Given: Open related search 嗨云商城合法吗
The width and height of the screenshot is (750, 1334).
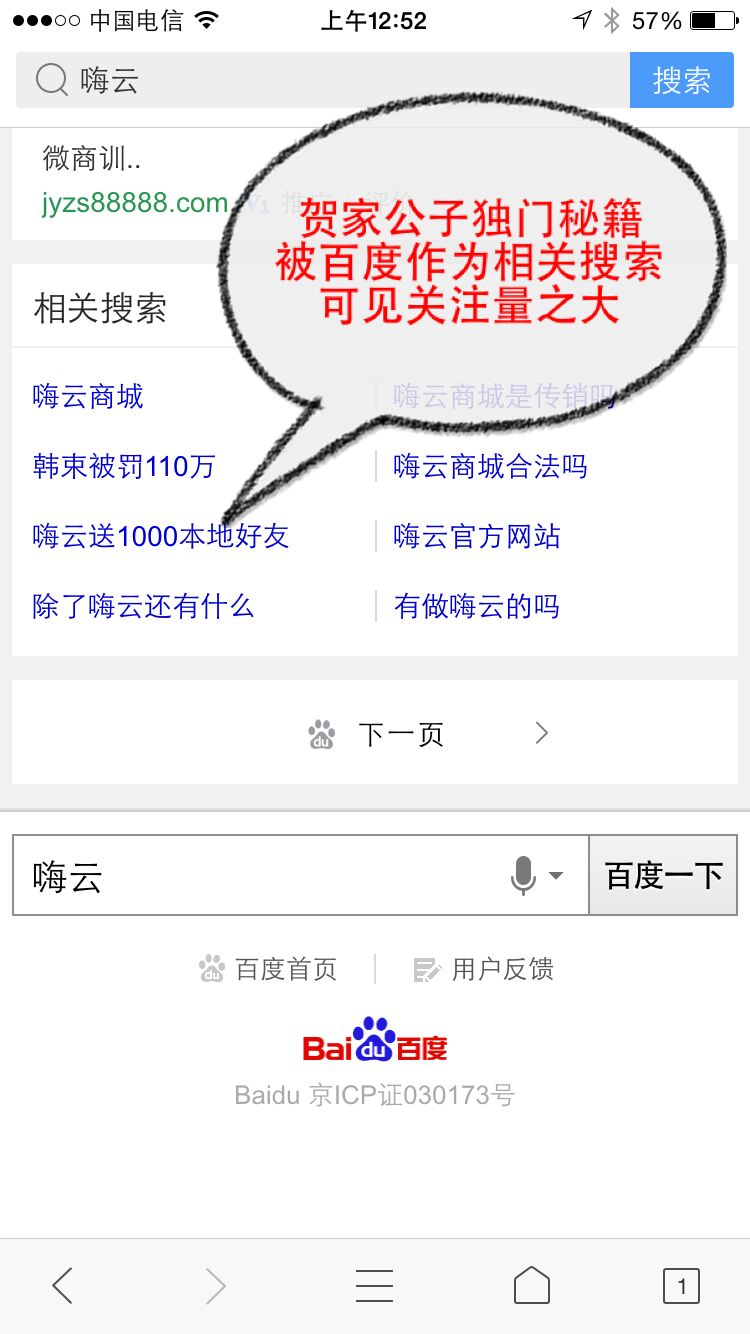Looking at the screenshot, I should pos(490,467).
